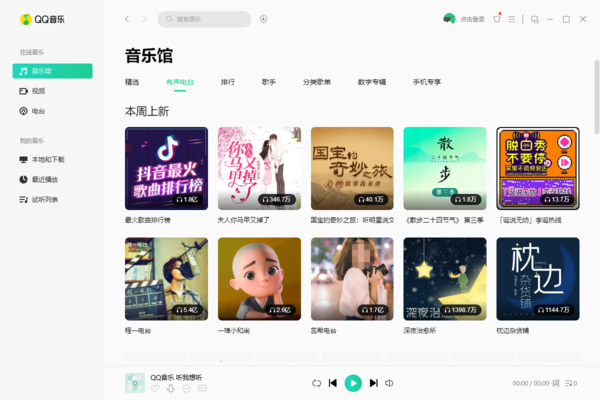Open 视频 in the sidebar
This screenshot has width=600, height=400.
(38, 91)
